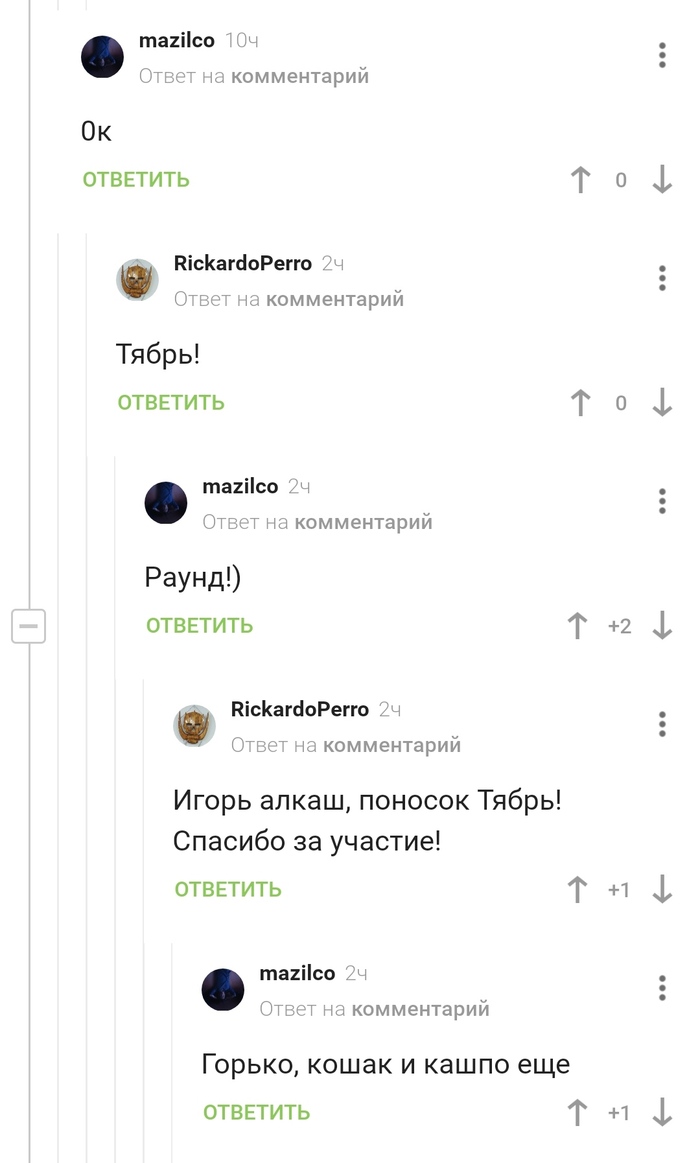Reply to RickardoPerro's "Тябрь!" comment
Image resolution: width=700 pixels, height=1163 pixels.
171,403
